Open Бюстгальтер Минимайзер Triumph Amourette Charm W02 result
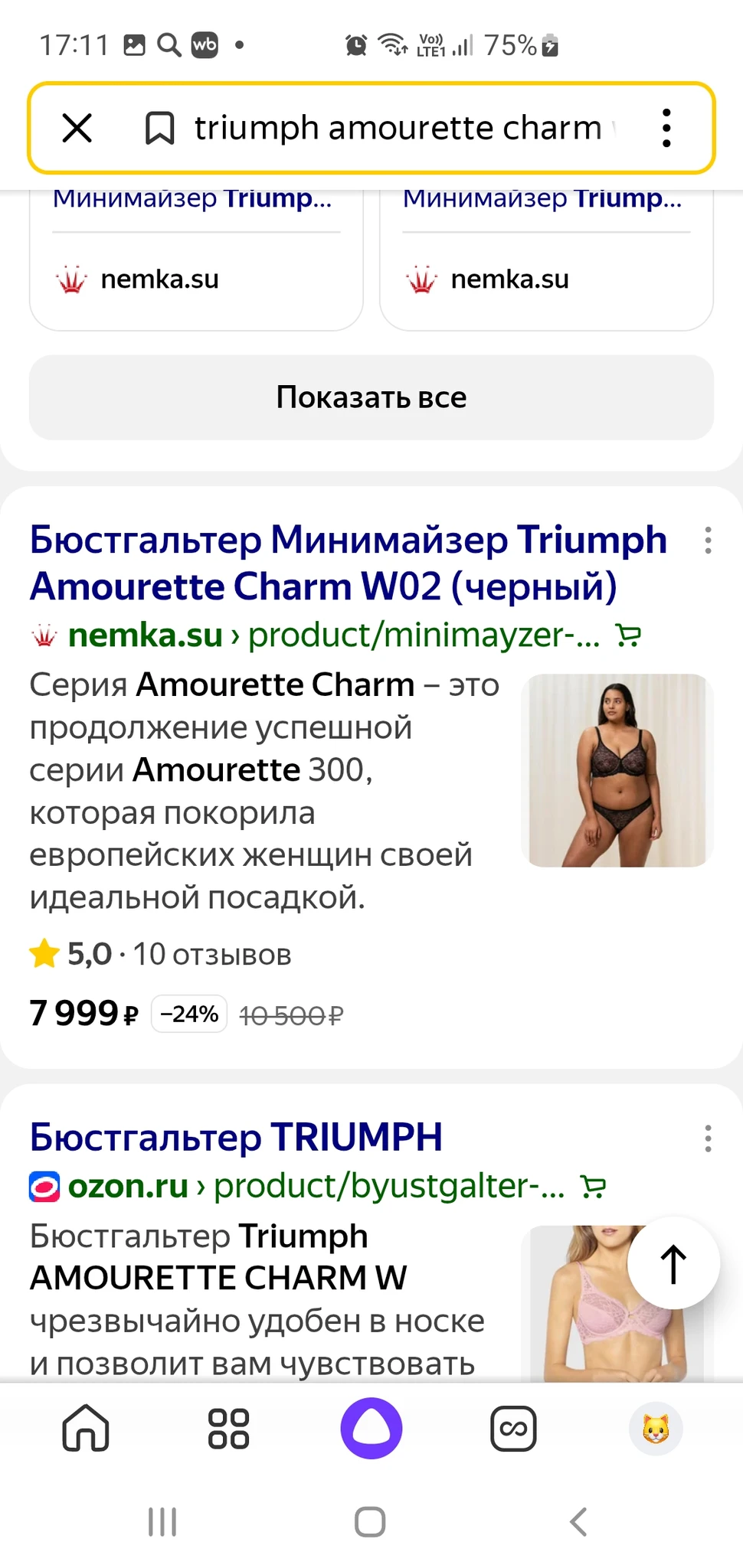Viewport: 743px width, 1568px height. coord(349,563)
